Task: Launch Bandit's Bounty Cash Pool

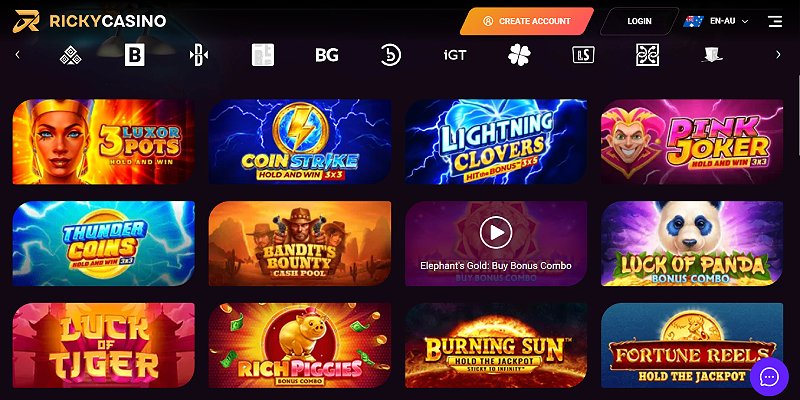Action: [299, 243]
